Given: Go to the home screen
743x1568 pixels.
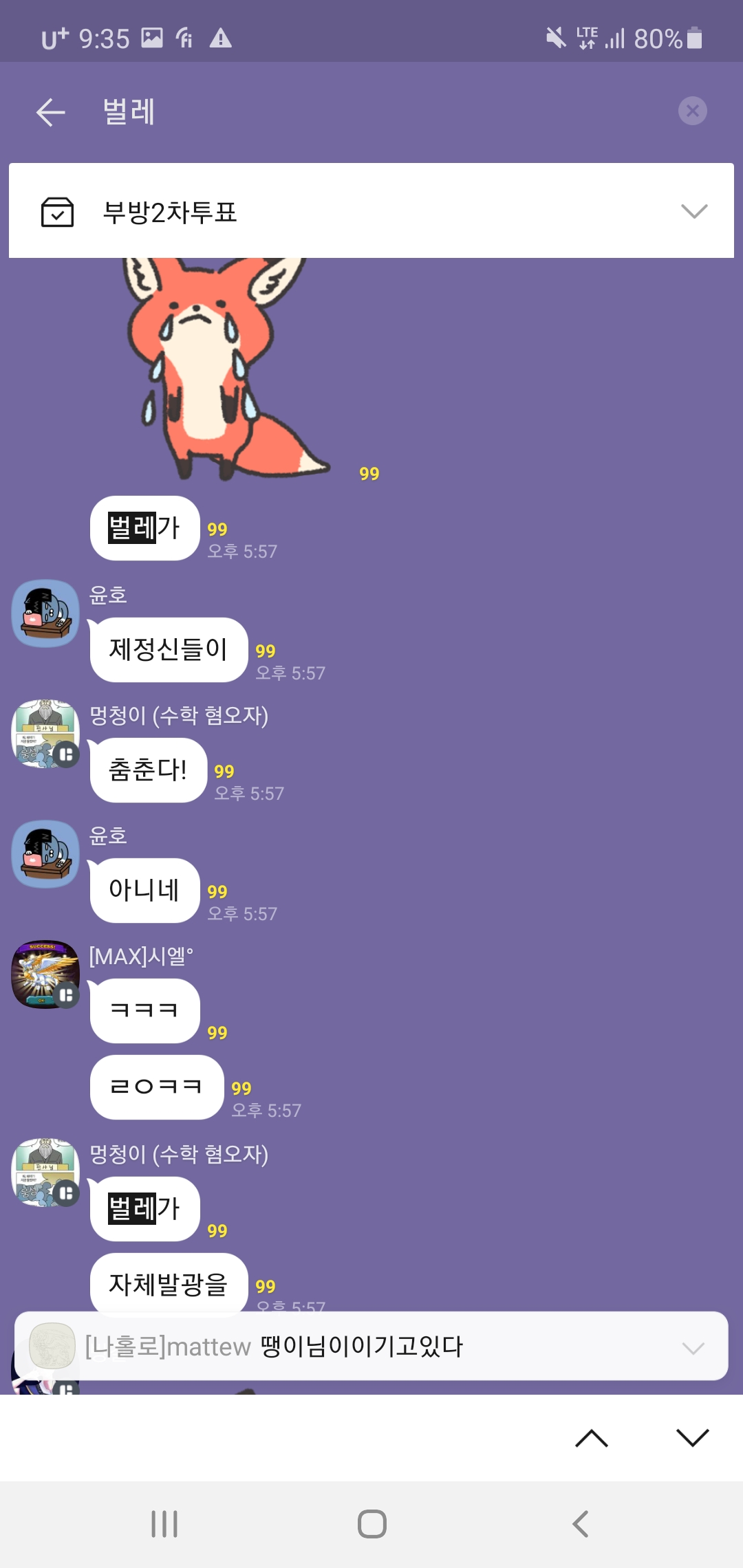Looking at the screenshot, I should coord(372,1524).
